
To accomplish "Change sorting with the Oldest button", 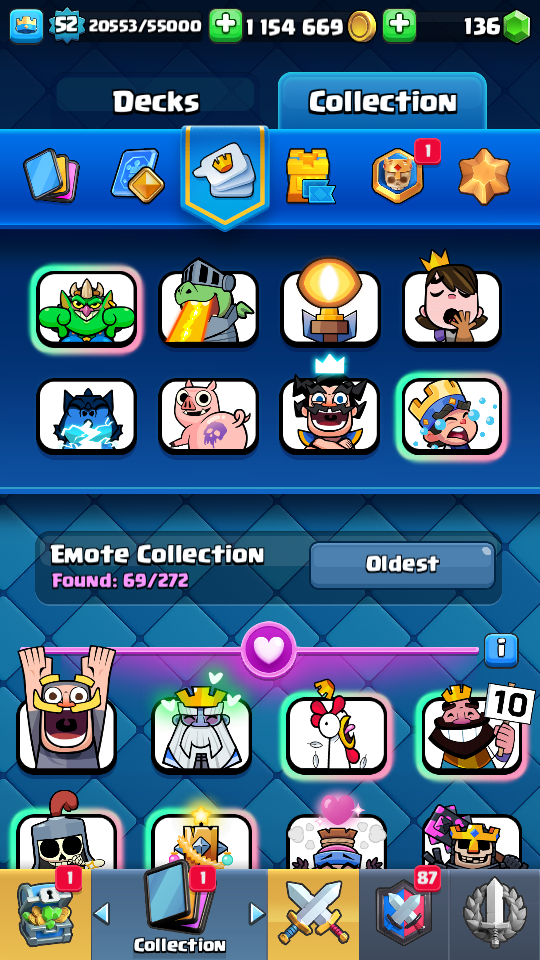I will tap(402, 564).
